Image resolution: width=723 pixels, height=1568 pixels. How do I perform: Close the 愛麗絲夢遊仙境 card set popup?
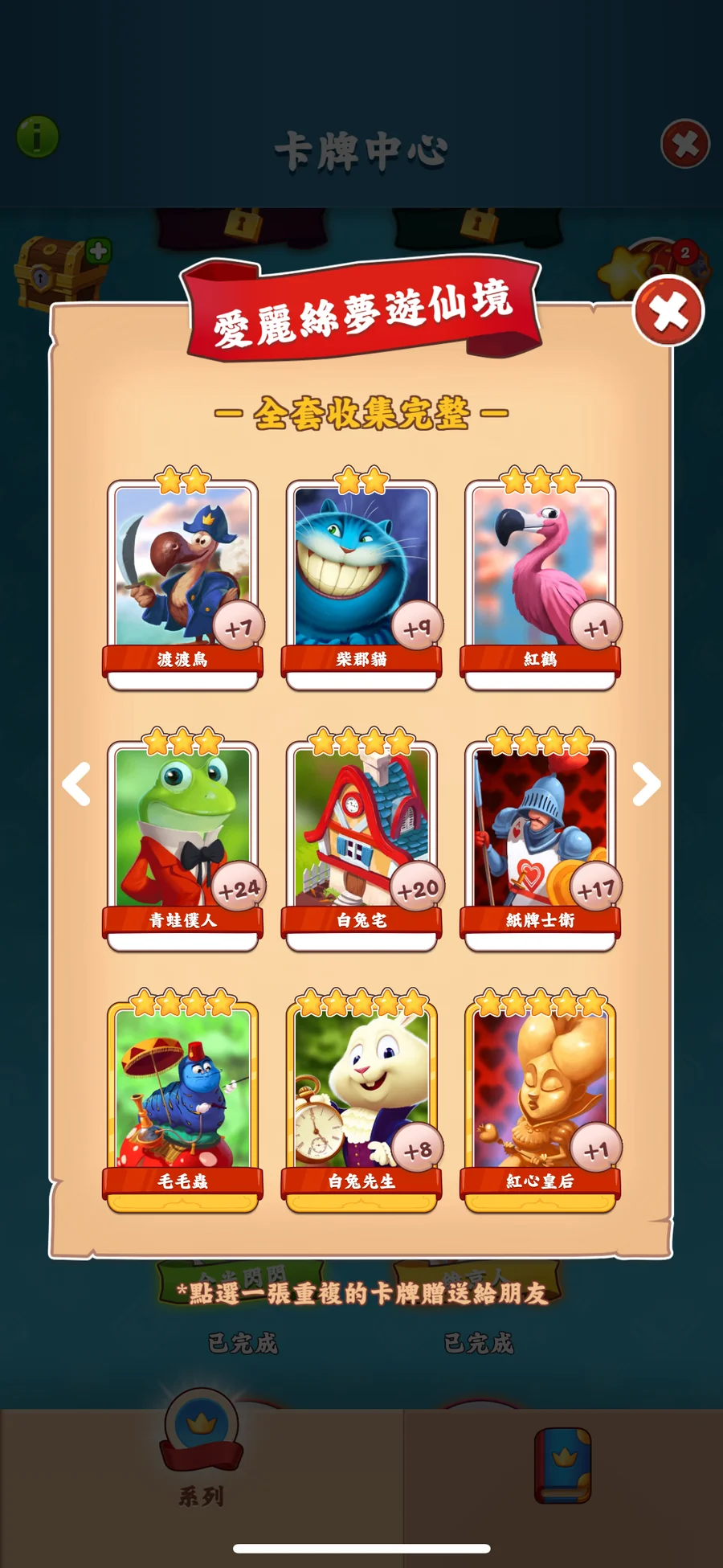[668, 312]
